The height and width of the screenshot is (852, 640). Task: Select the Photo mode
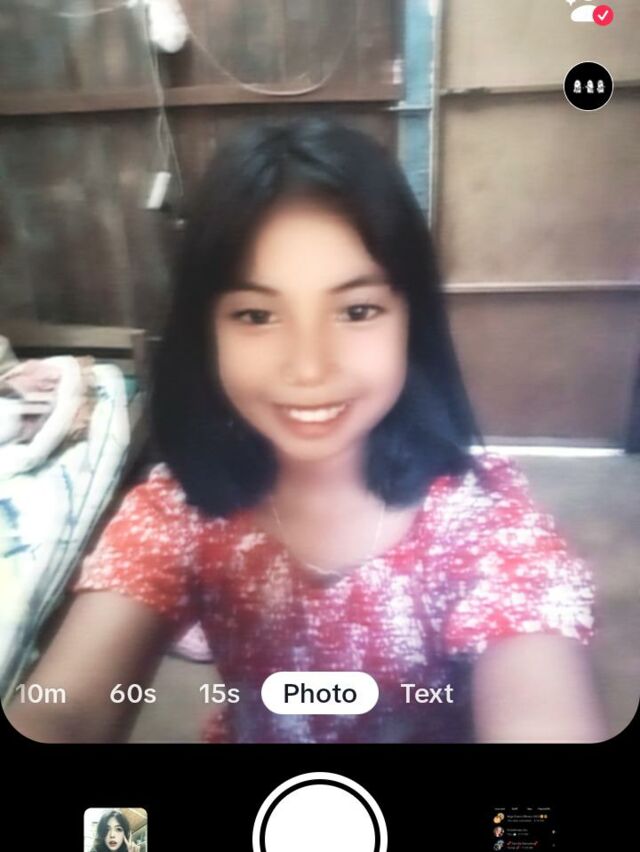319,693
